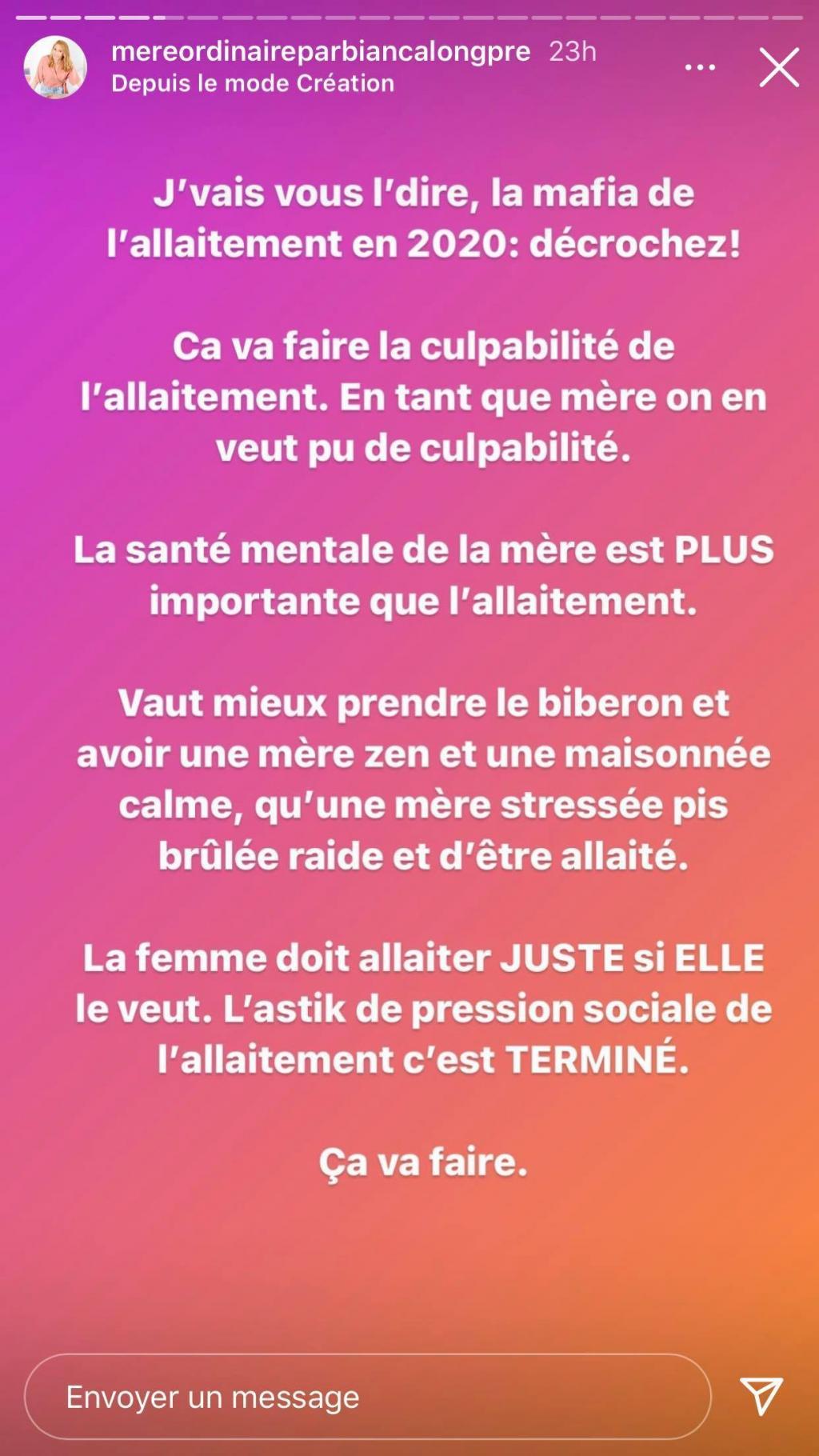Tap the mereordinaireparbiancalongpre username
This screenshot has height=1456, width=819.
(x=320, y=51)
